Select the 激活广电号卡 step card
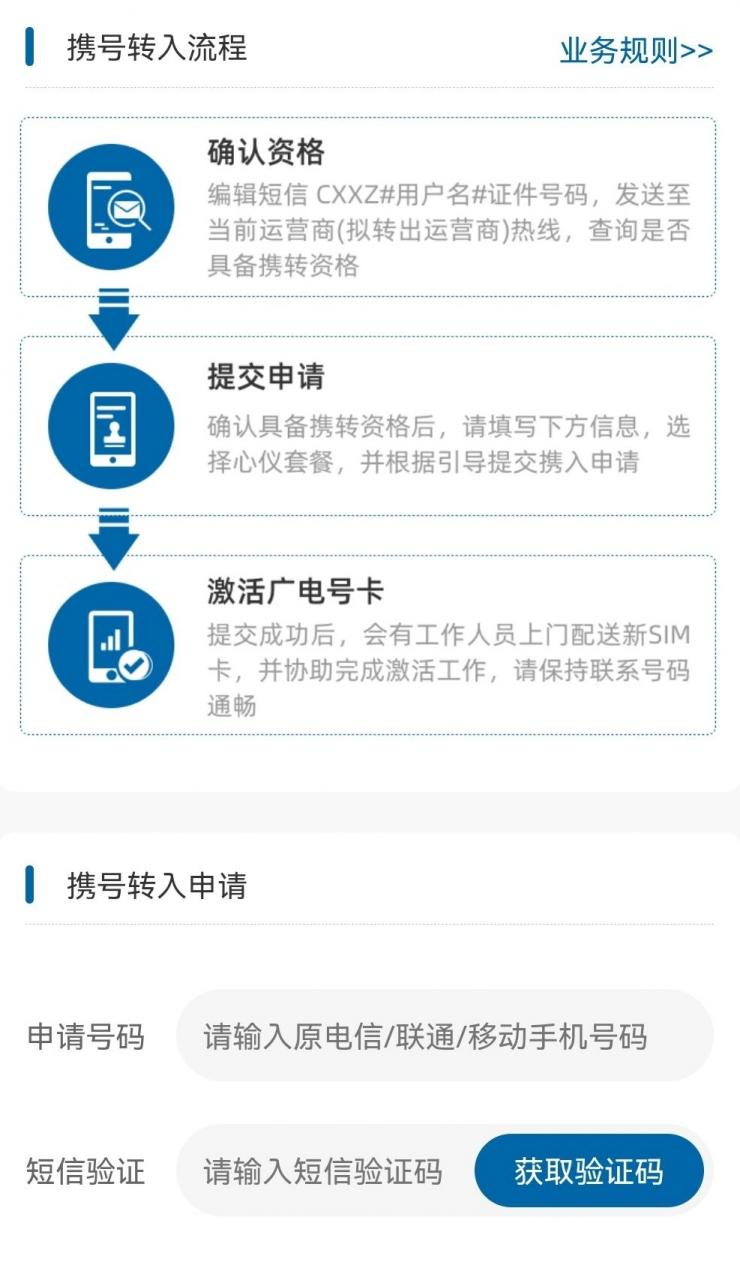This screenshot has height=1271, width=740. tap(370, 645)
